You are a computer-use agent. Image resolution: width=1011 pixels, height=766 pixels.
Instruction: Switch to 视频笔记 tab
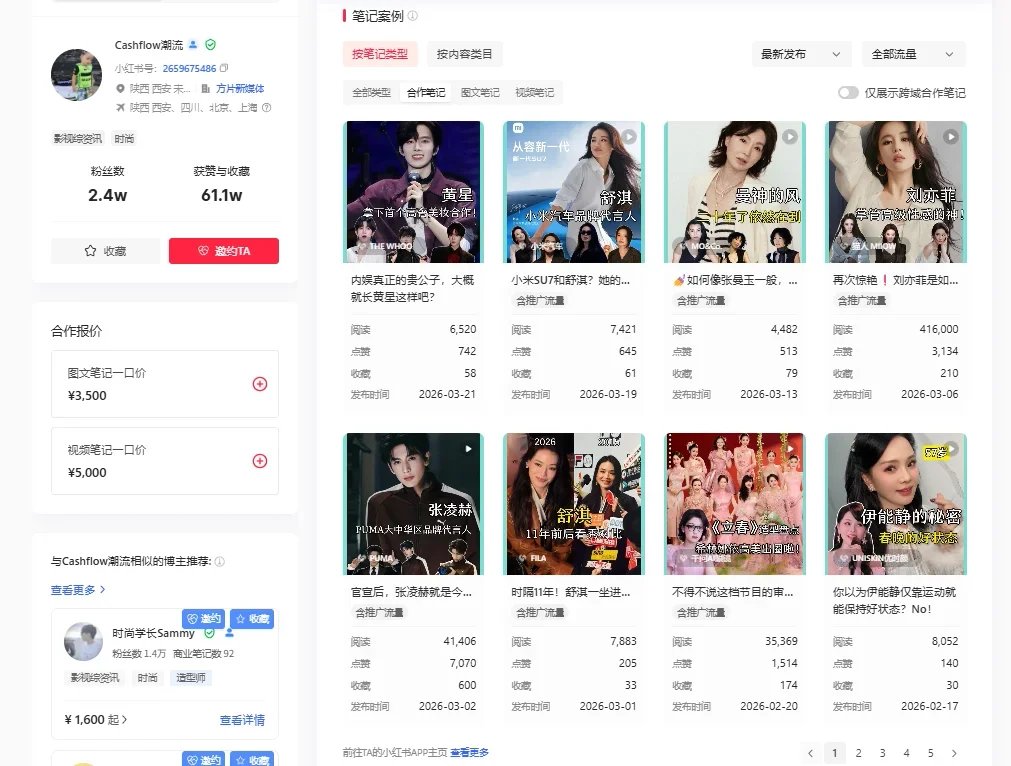[535, 93]
